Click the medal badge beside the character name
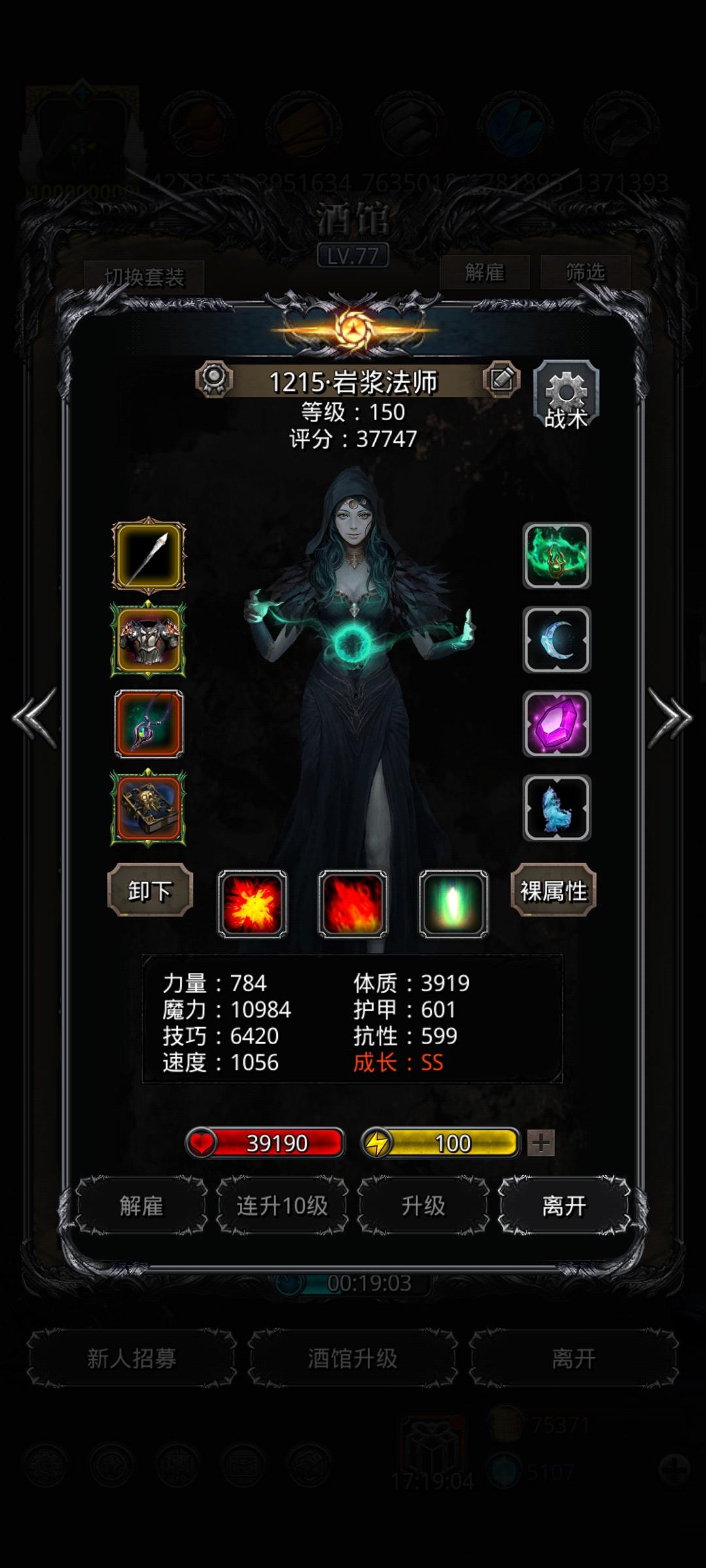706x1568 pixels. pos(216,380)
